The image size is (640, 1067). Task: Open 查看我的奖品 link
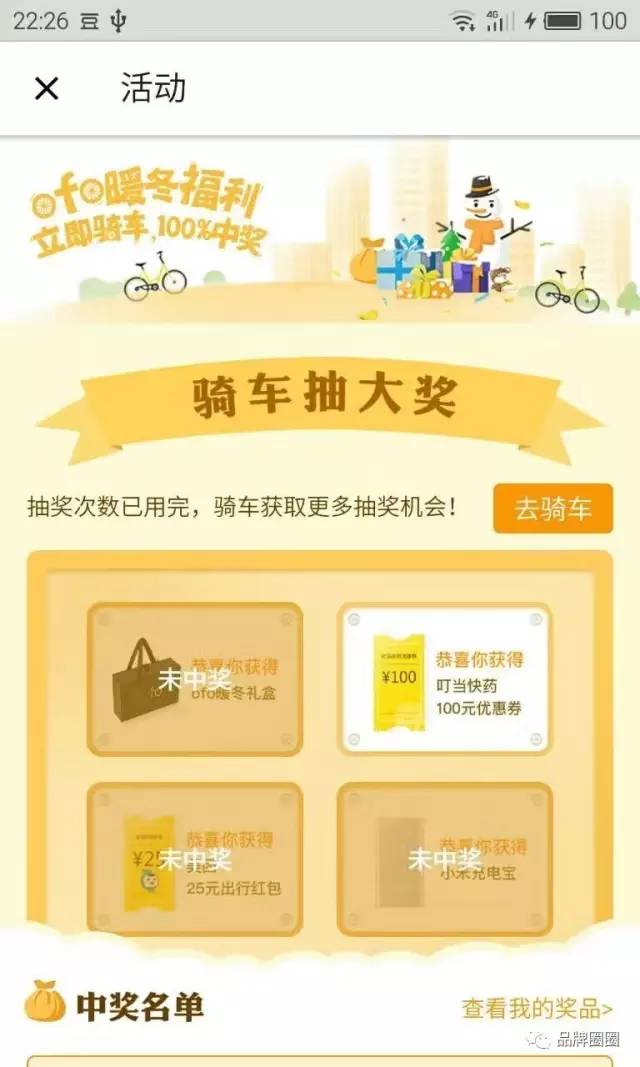pyautogui.click(x=537, y=1008)
